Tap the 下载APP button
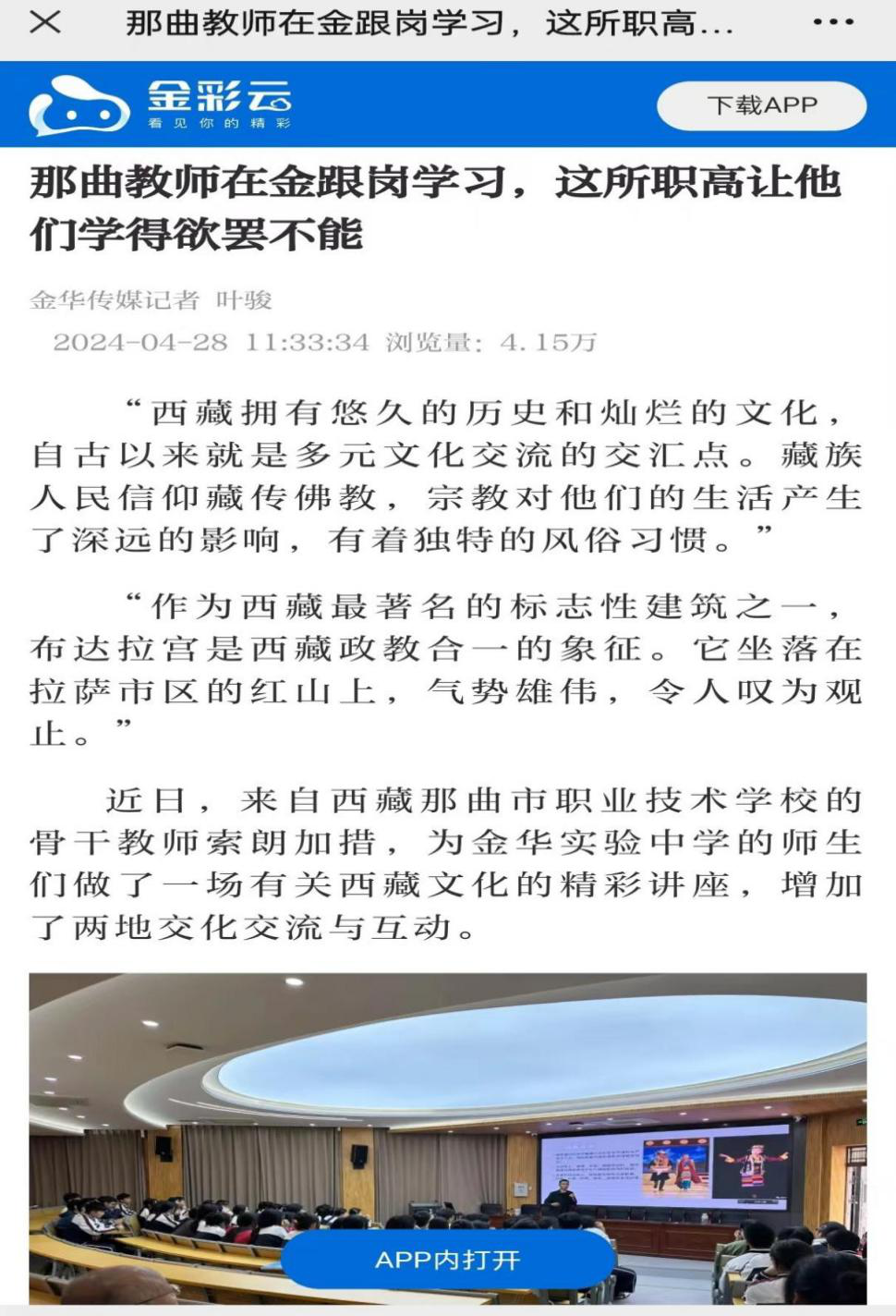Viewport: 896px width, 1316px height. 761,105
